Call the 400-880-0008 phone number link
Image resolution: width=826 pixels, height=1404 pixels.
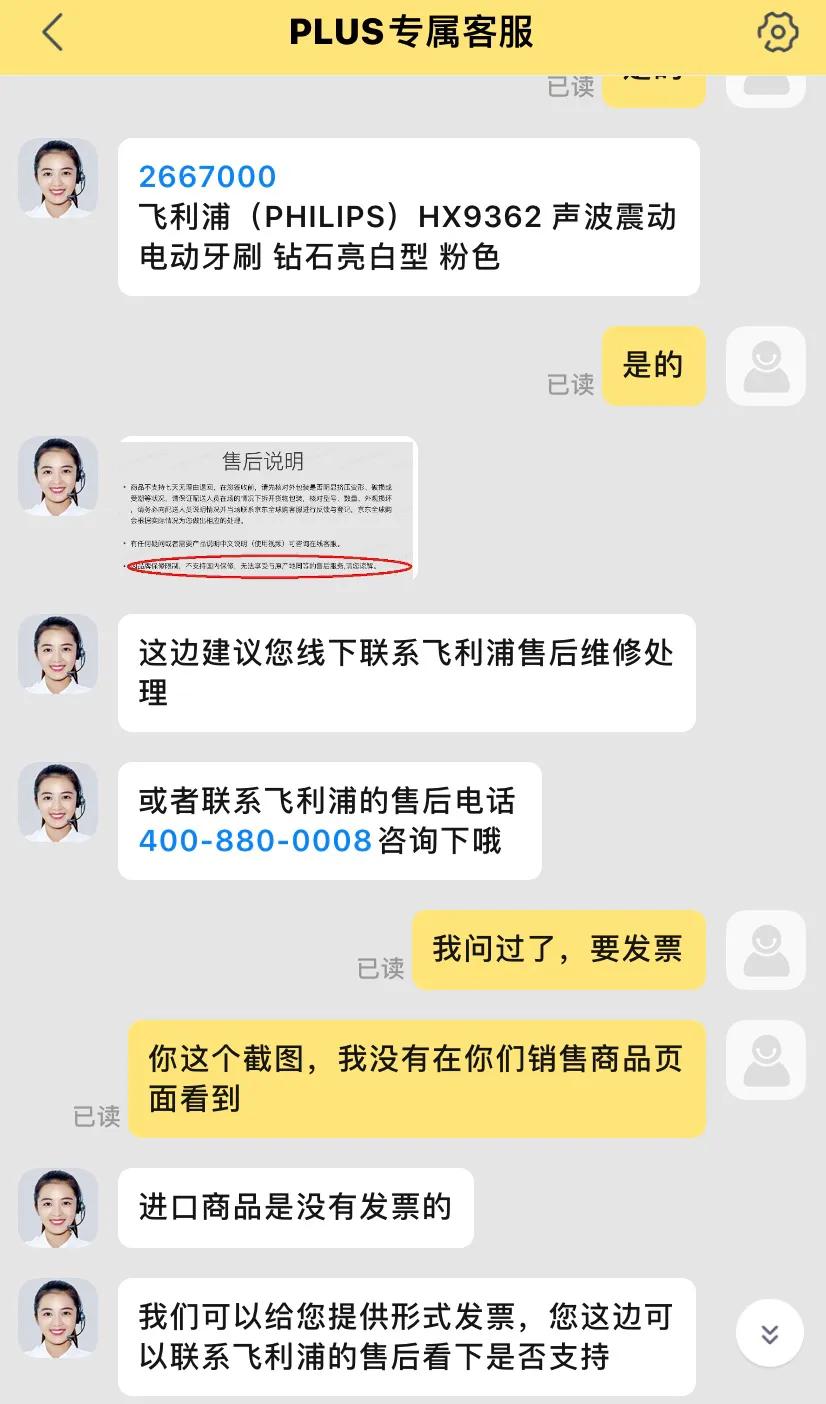tap(254, 841)
